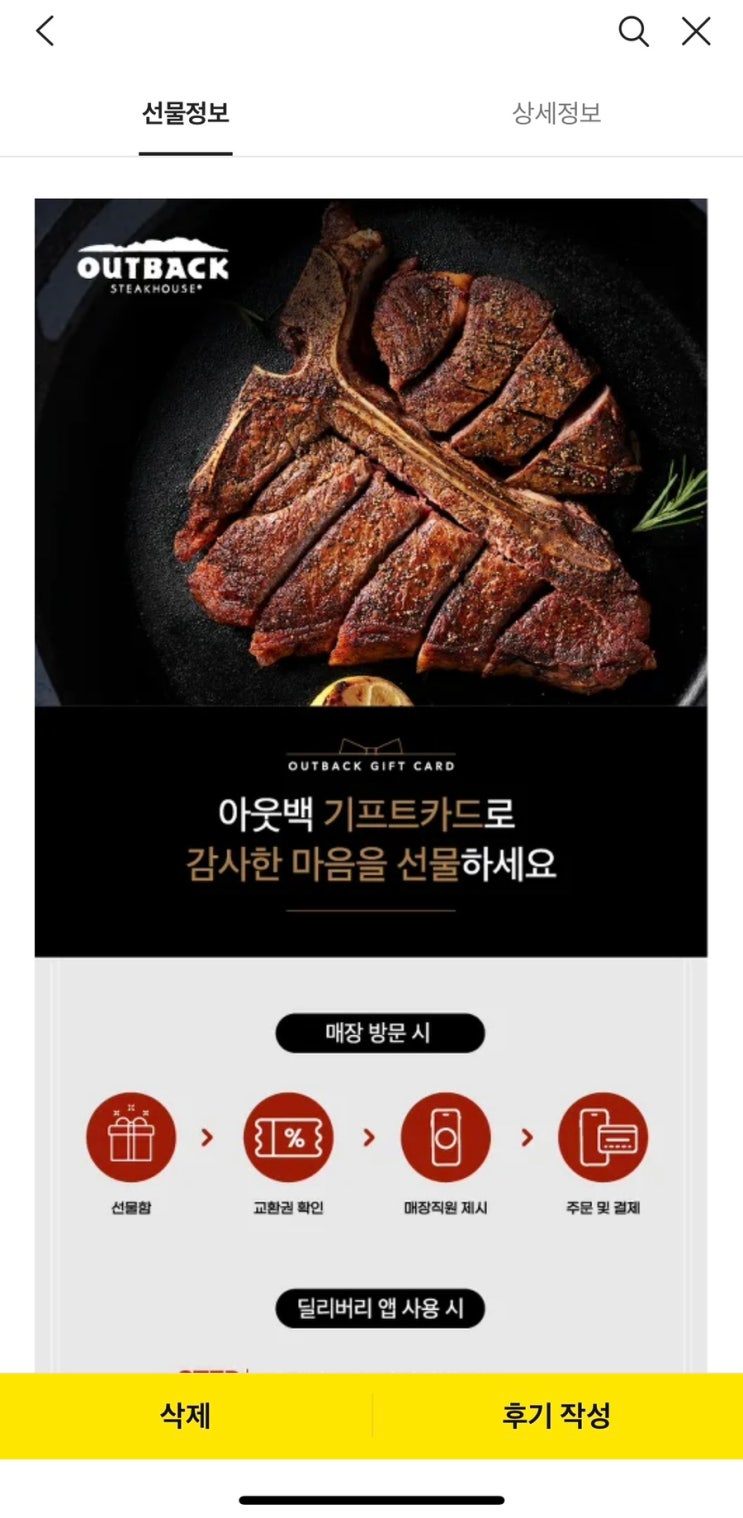Switch to the 선물정보 tab
Screen dimensions: 743x1518
(x=186, y=114)
